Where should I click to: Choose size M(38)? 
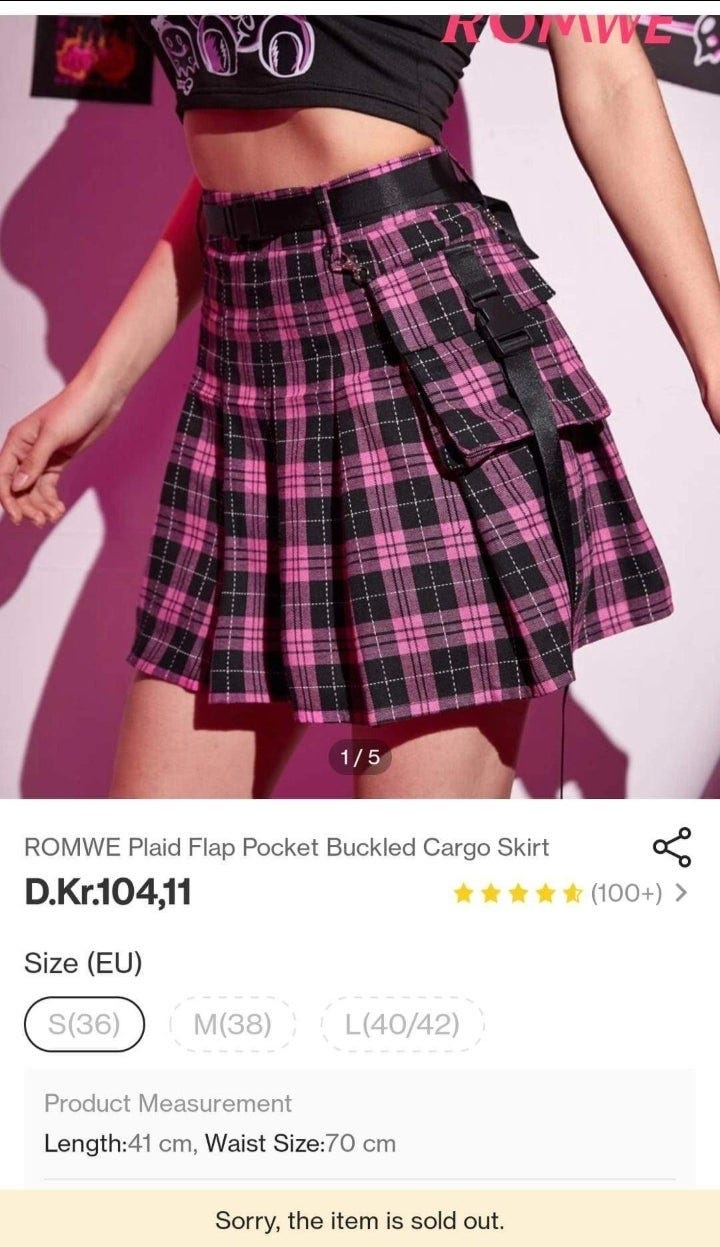(x=233, y=1024)
